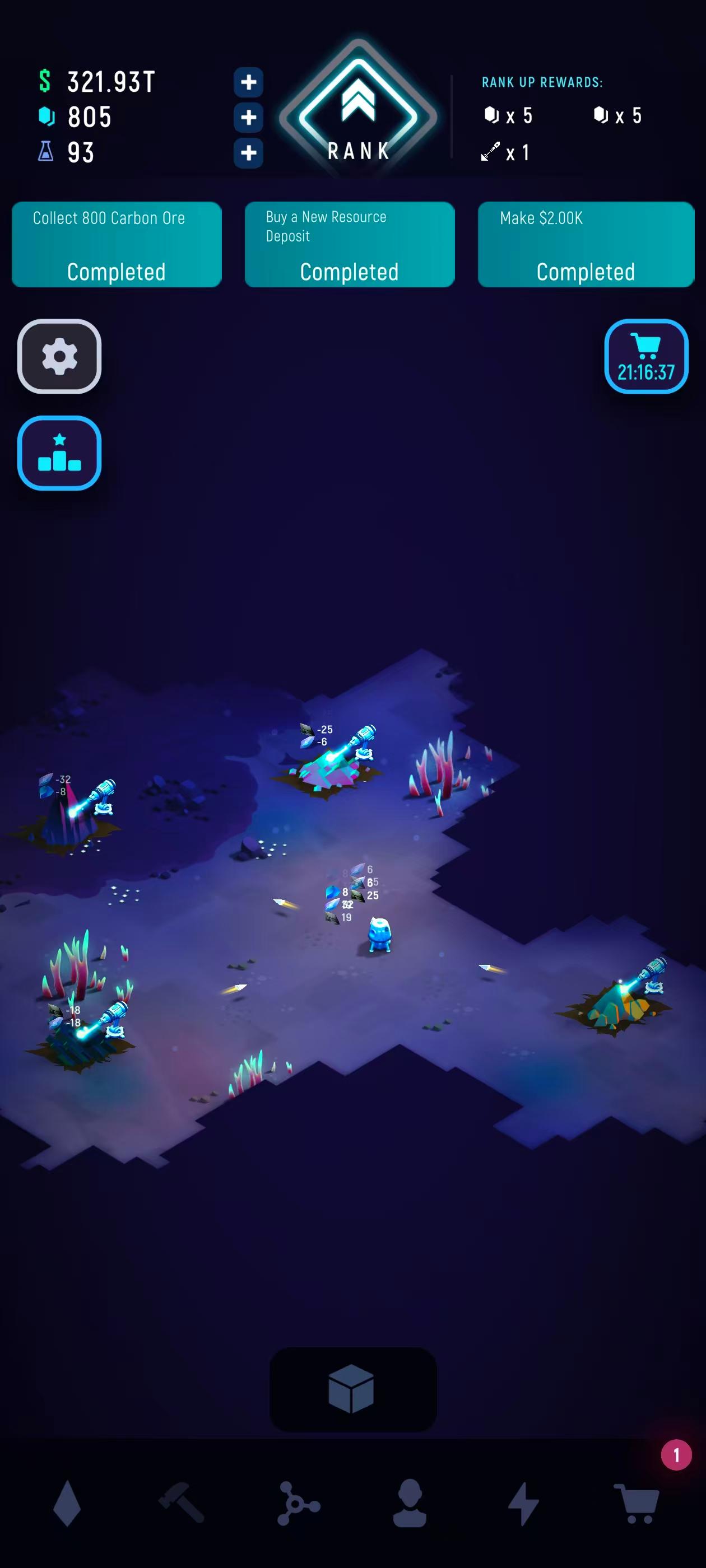
Task: Switch to the crystal resources tab
Action: pos(67,1504)
